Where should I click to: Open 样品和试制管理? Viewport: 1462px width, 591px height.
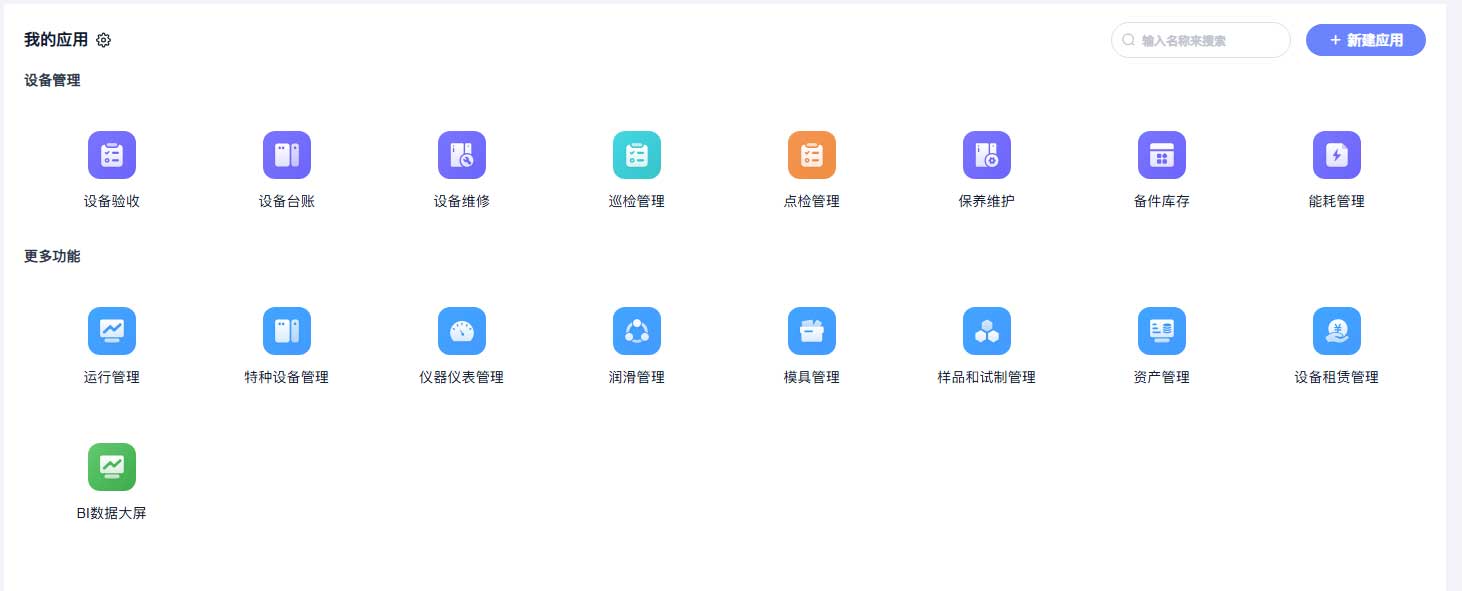point(987,332)
